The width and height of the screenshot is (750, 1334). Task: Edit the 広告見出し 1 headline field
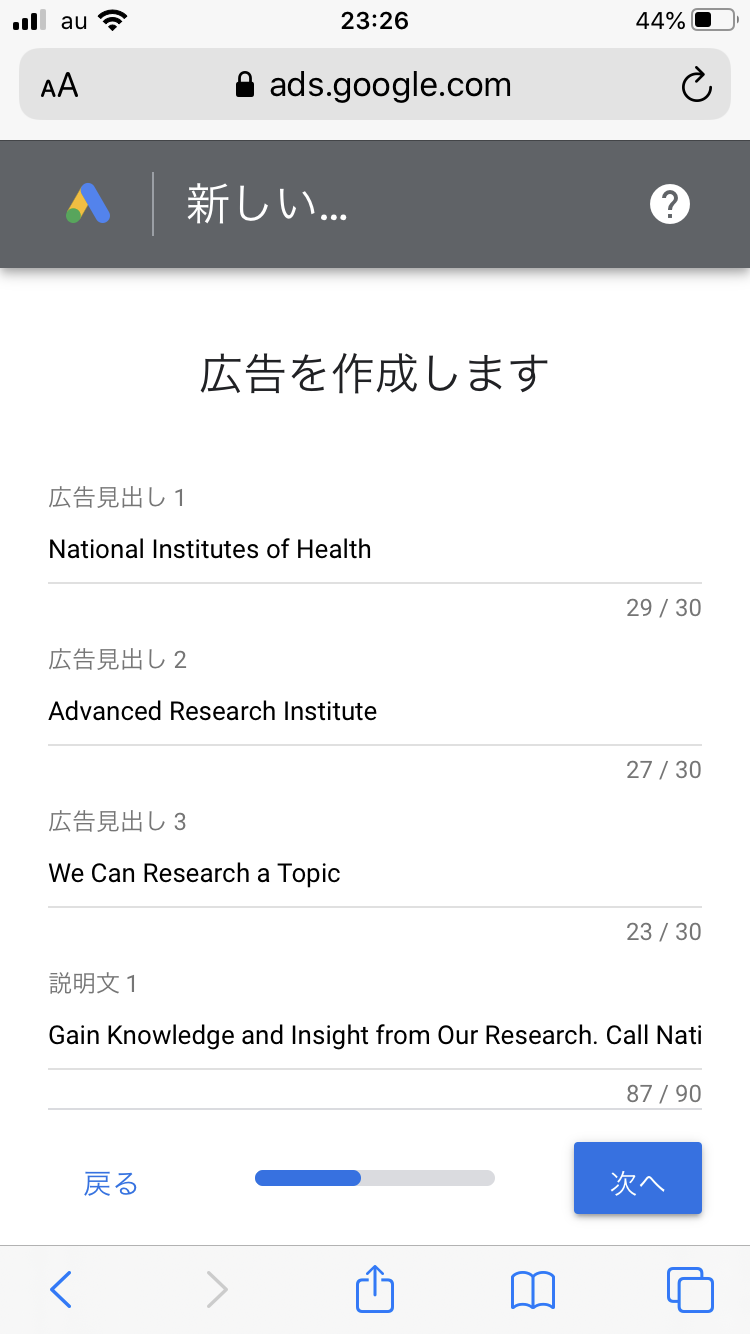374,549
